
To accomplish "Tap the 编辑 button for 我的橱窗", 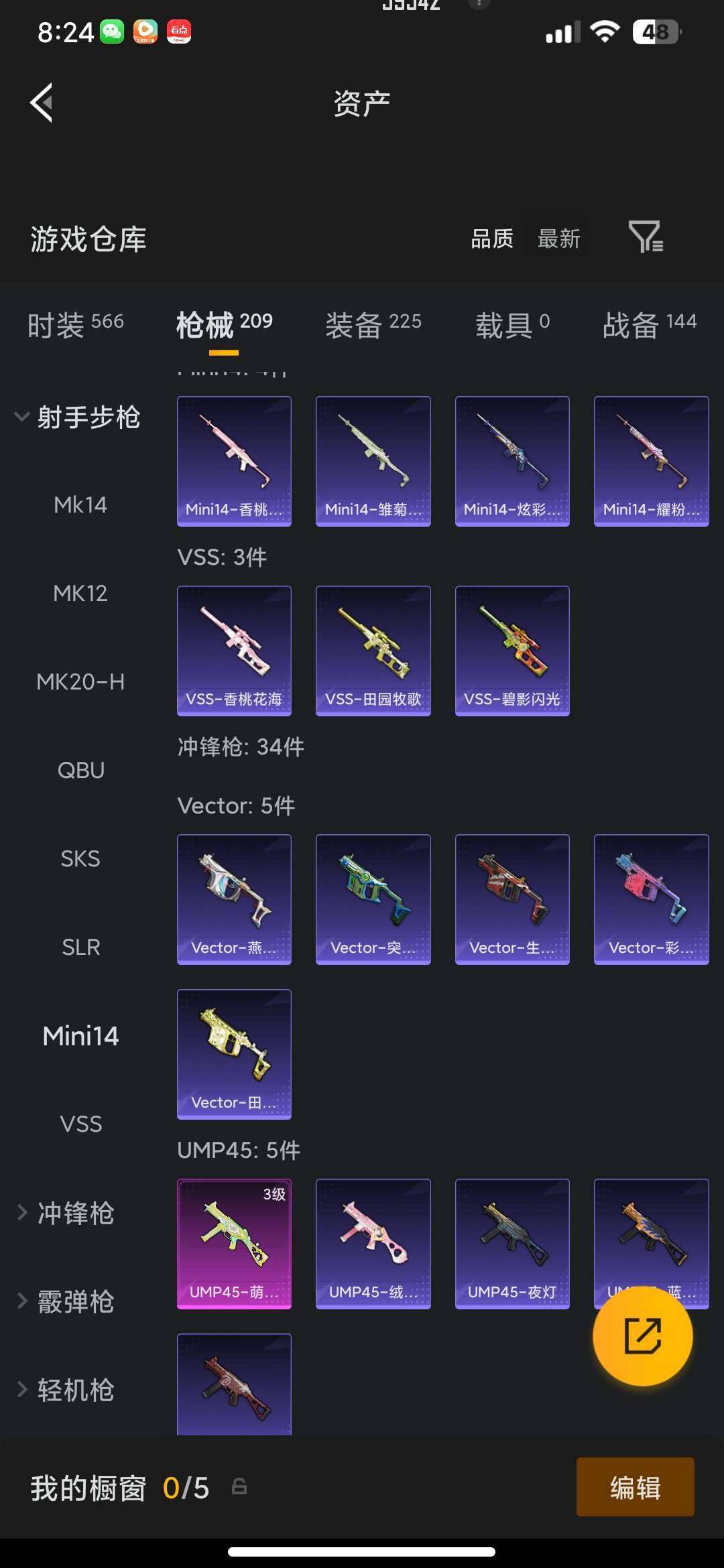I will pyautogui.click(x=635, y=1487).
